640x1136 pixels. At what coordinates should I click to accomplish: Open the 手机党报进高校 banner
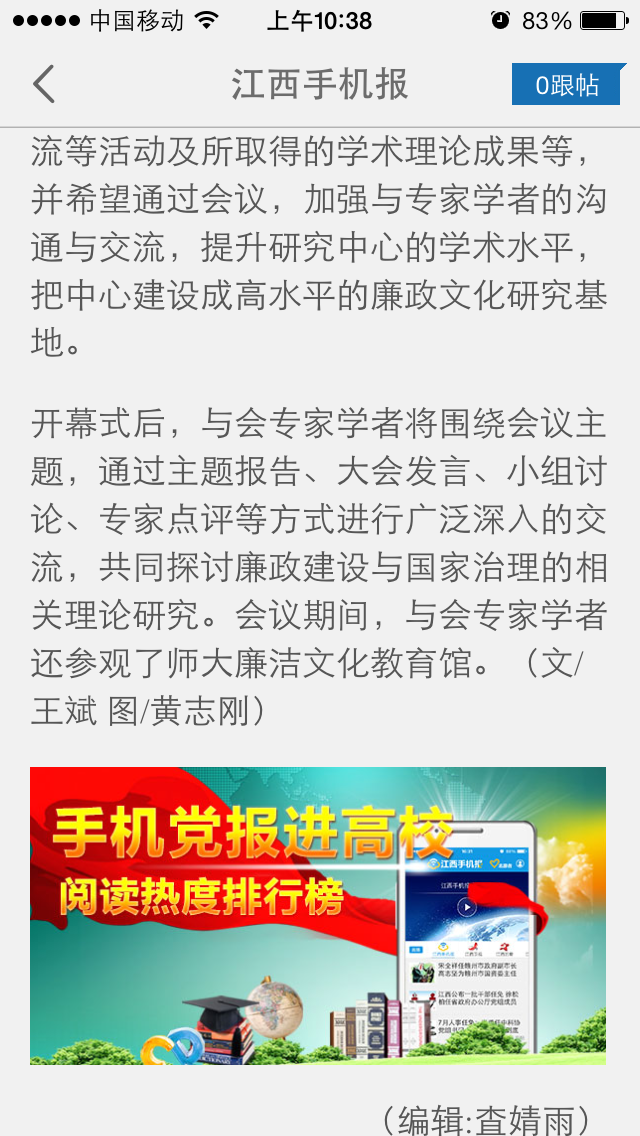pyautogui.click(x=318, y=915)
